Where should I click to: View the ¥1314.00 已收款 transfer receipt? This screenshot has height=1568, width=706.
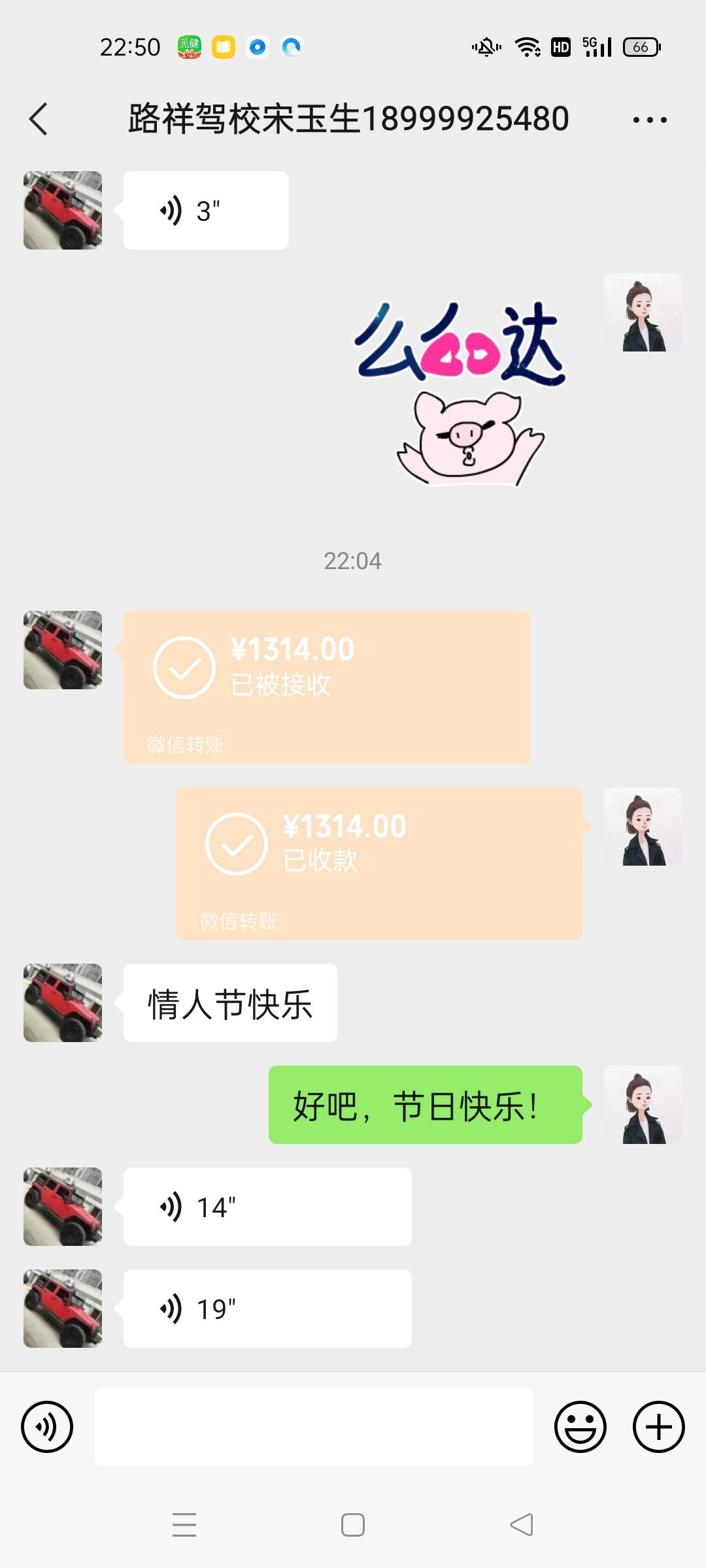click(378, 862)
